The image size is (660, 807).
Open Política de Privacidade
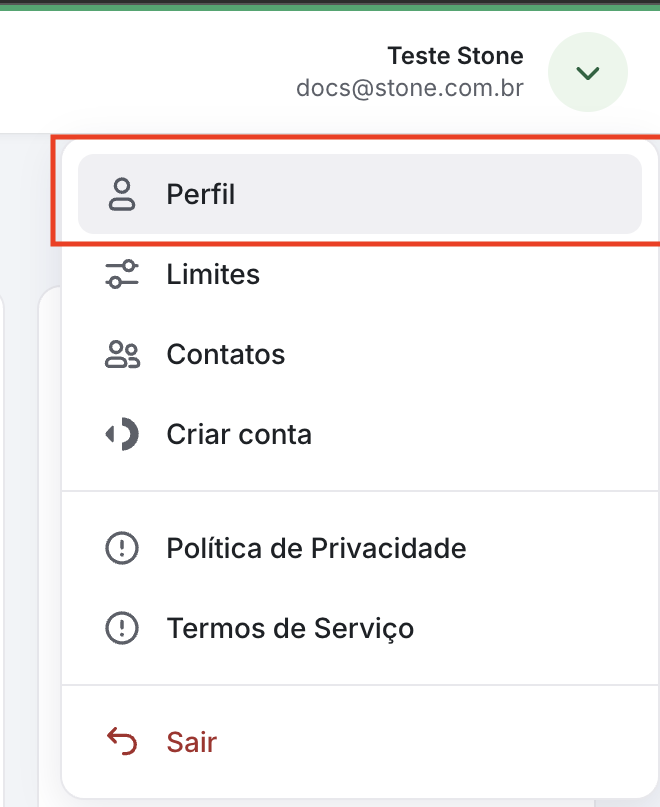315,548
